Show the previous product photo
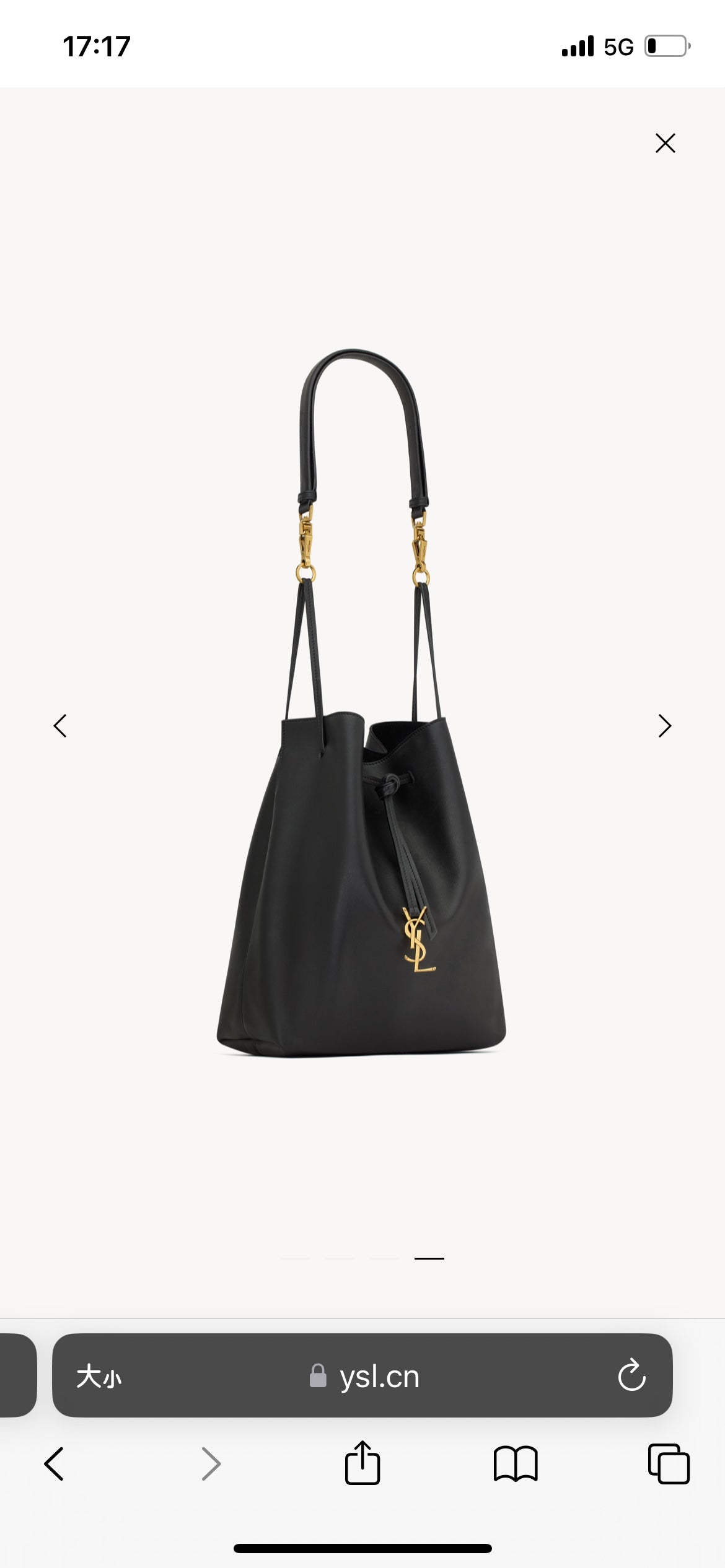This screenshot has width=725, height=1568. [x=60, y=726]
